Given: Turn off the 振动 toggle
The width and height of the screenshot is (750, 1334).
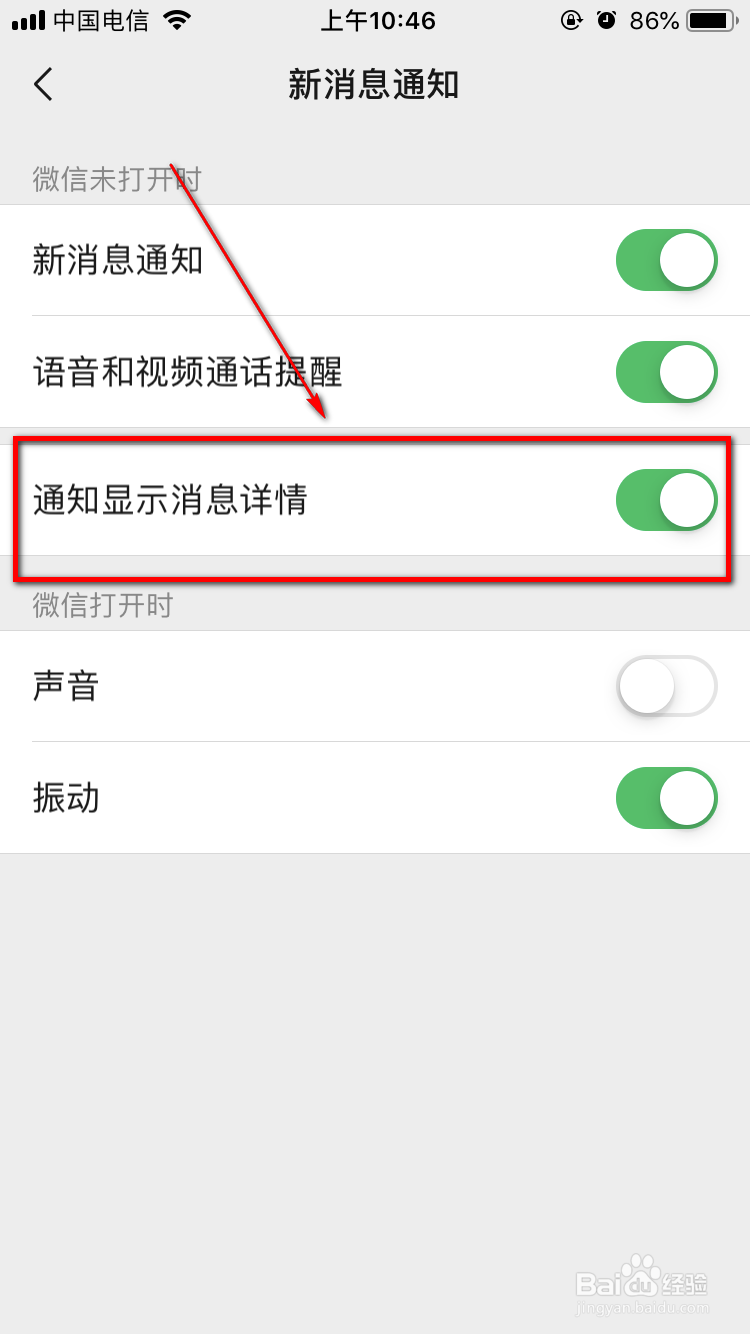Looking at the screenshot, I should tap(666, 798).
